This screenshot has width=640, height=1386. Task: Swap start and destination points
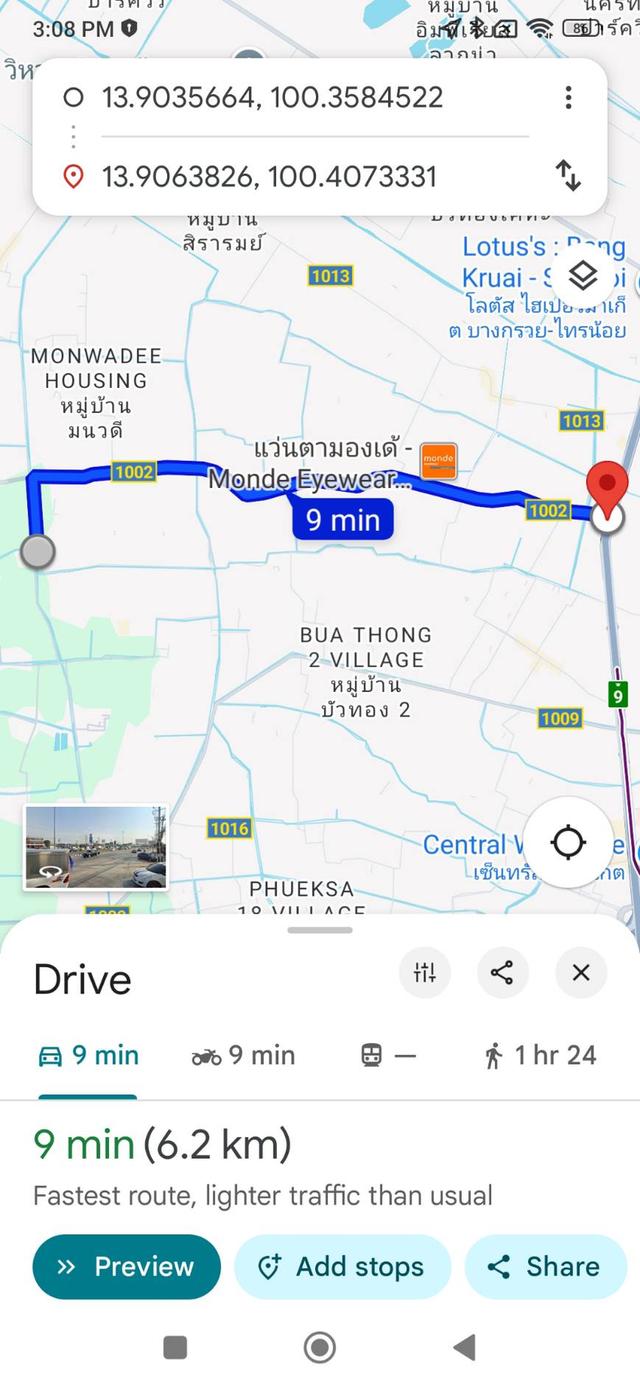pyautogui.click(x=568, y=177)
